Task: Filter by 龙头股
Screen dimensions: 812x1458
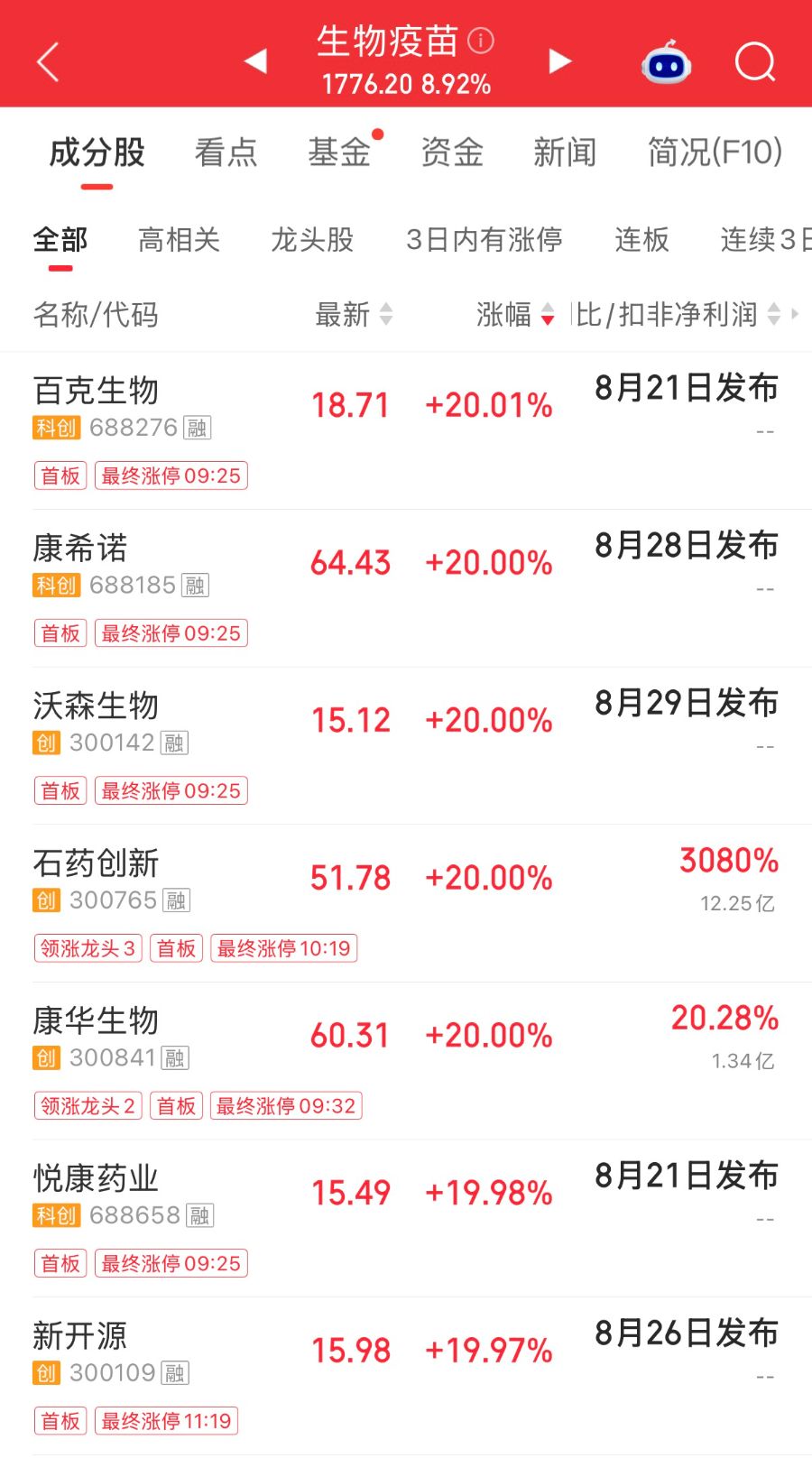Action: click(312, 240)
